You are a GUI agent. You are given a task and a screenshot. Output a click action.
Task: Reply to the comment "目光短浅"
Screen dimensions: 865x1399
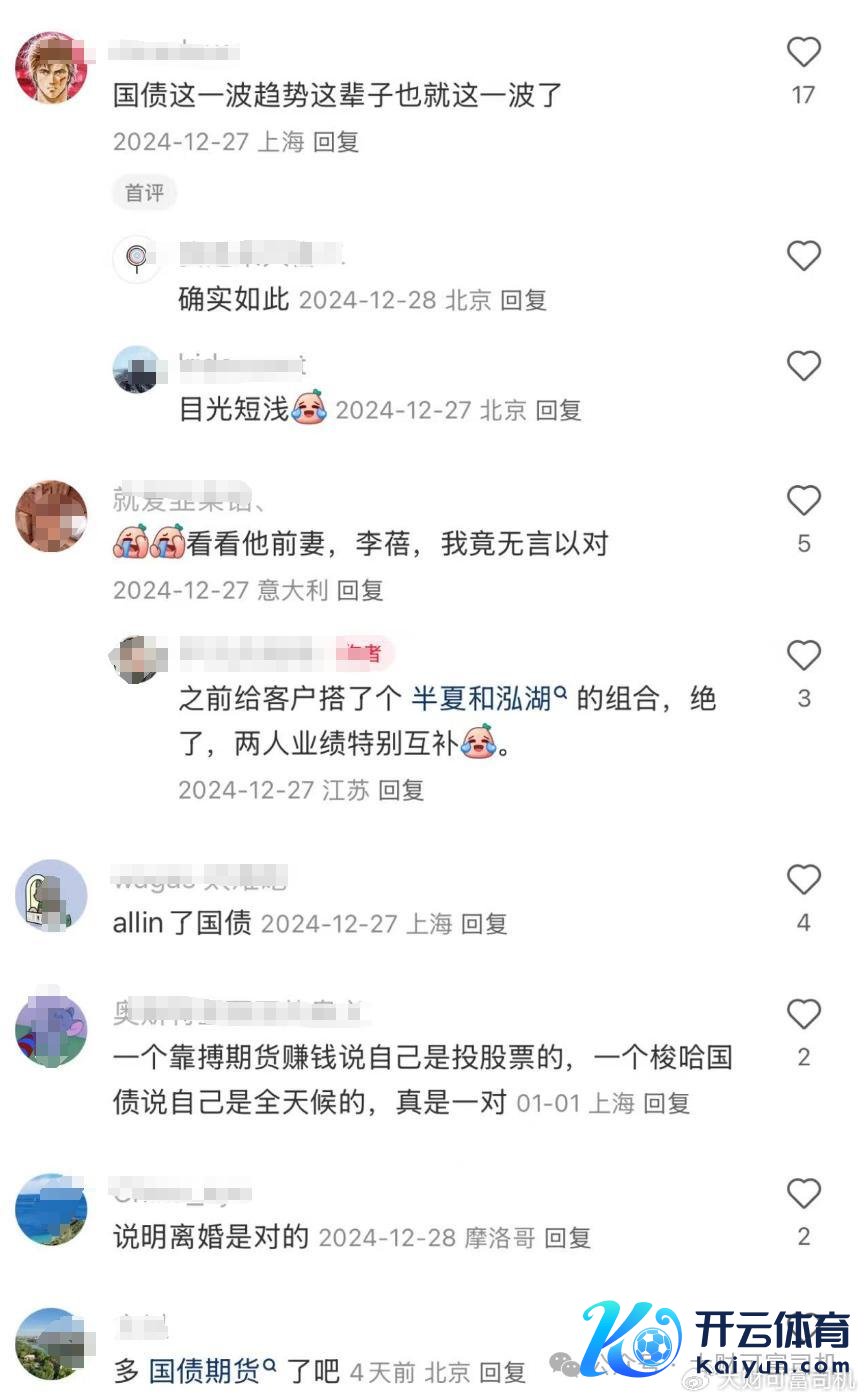[558, 410]
